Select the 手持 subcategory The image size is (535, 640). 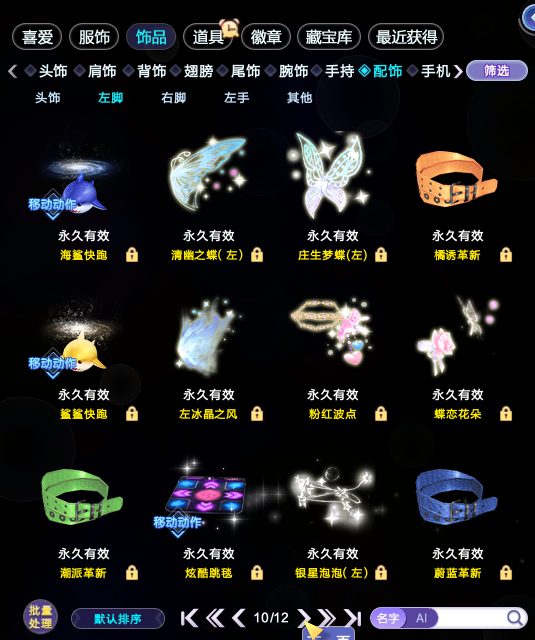click(x=339, y=71)
